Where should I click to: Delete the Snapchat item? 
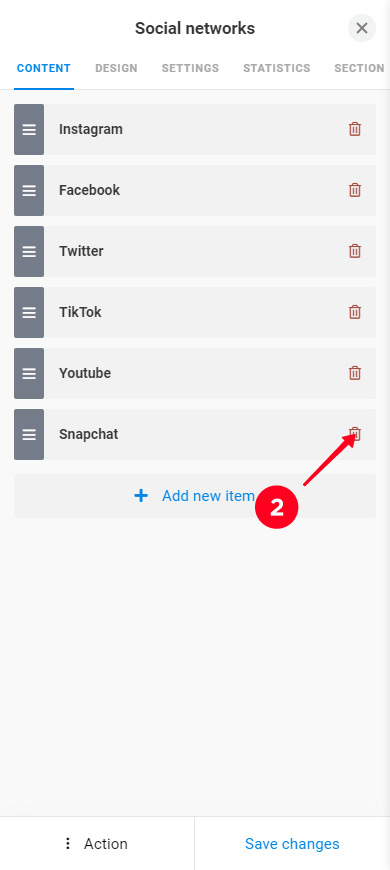354,434
